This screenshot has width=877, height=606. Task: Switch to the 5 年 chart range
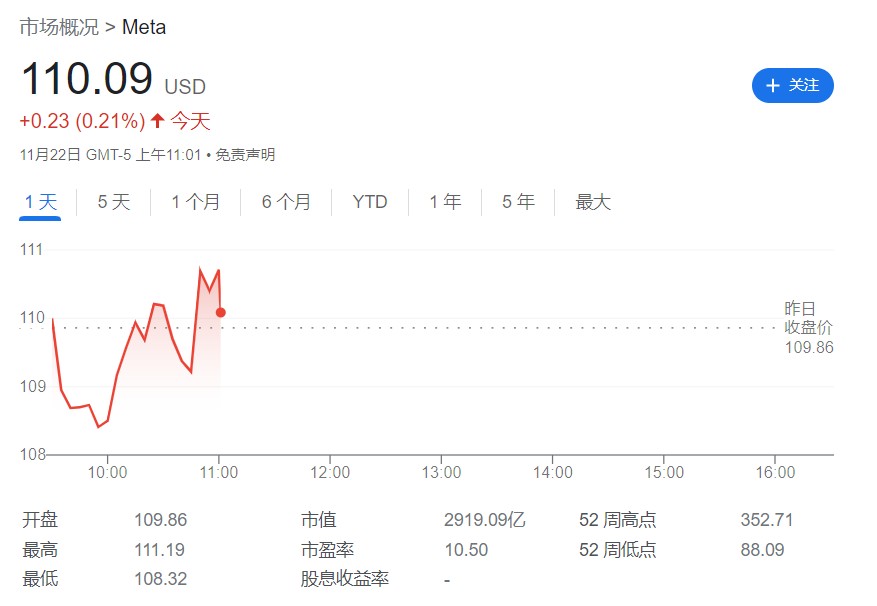click(518, 202)
